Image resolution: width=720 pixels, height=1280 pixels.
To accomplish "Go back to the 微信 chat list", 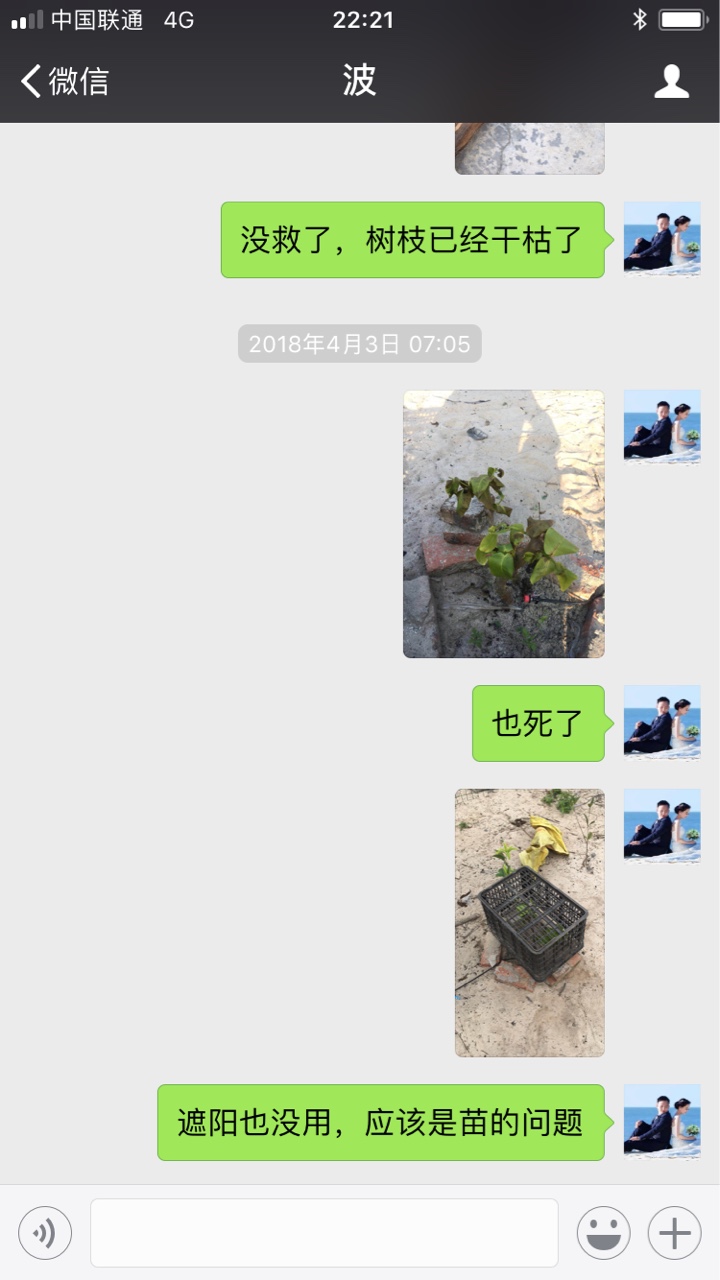I will 64,81.
